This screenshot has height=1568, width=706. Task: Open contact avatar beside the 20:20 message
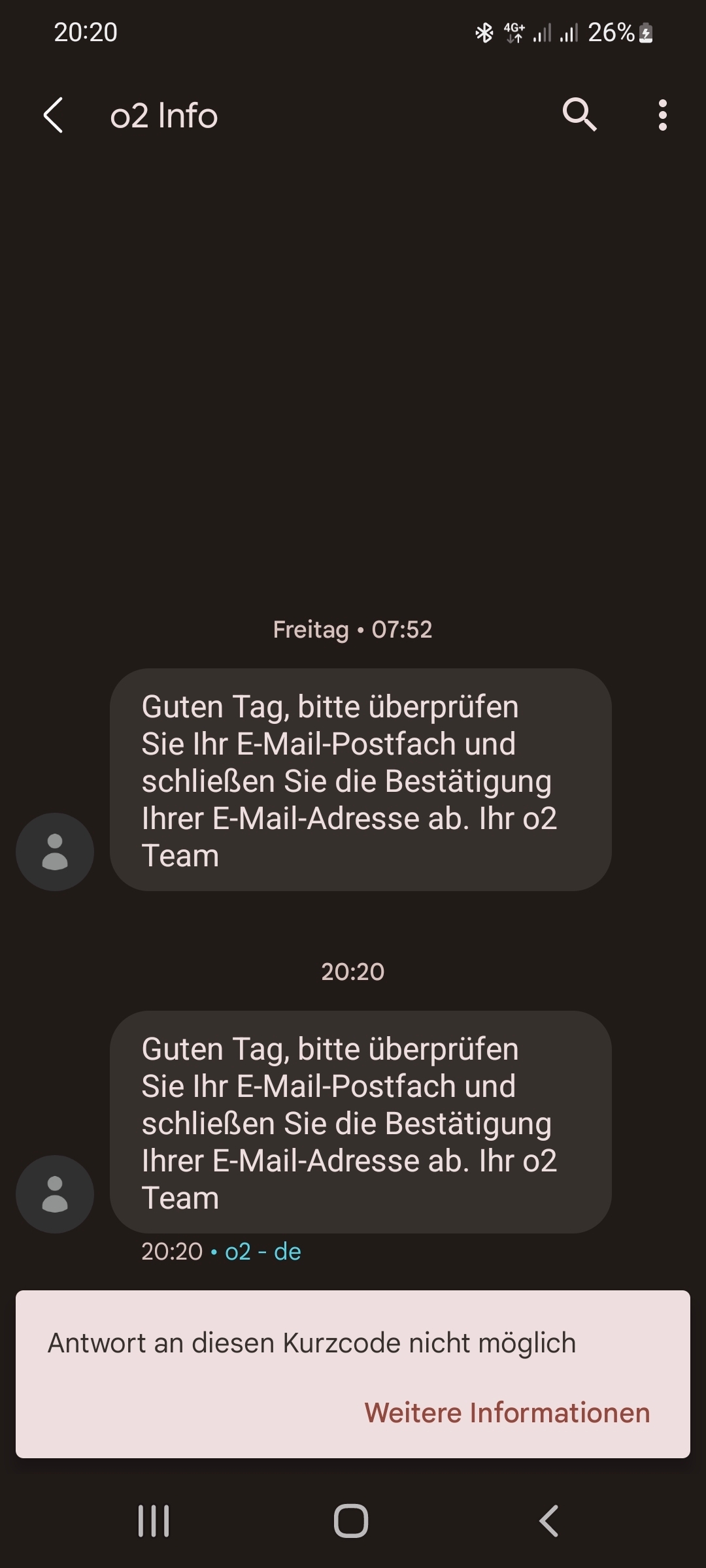55,1194
